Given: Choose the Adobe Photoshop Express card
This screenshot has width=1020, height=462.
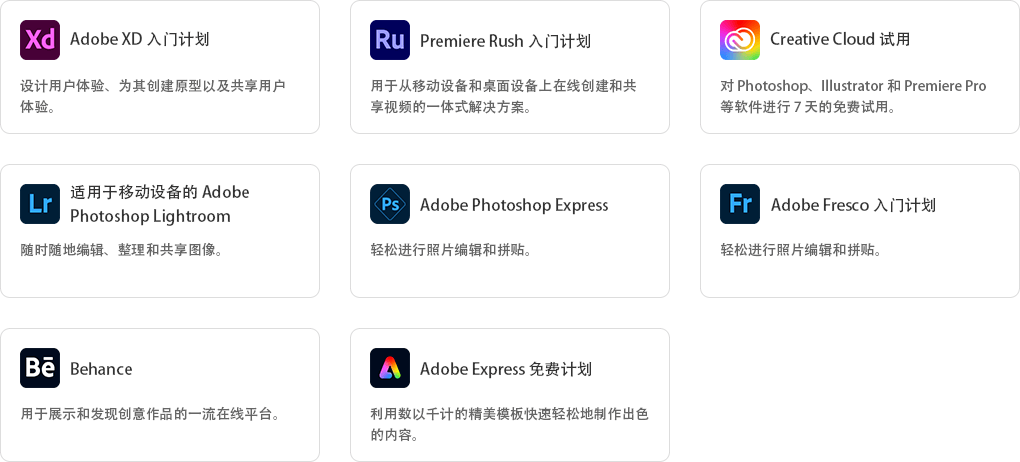Looking at the screenshot, I should pos(509,230).
